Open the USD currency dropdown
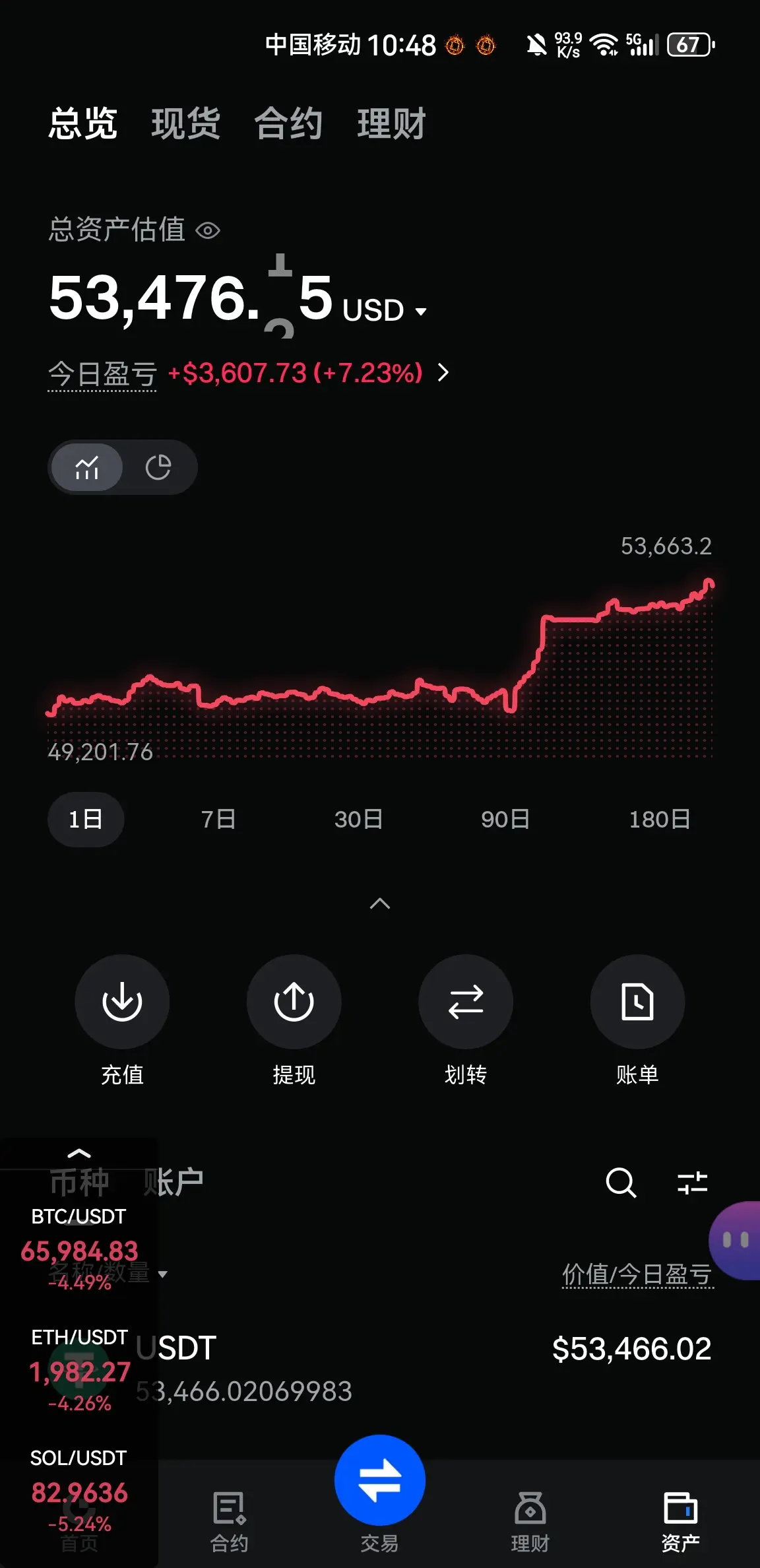Viewport: 760px width, 1568px height. 385,311
